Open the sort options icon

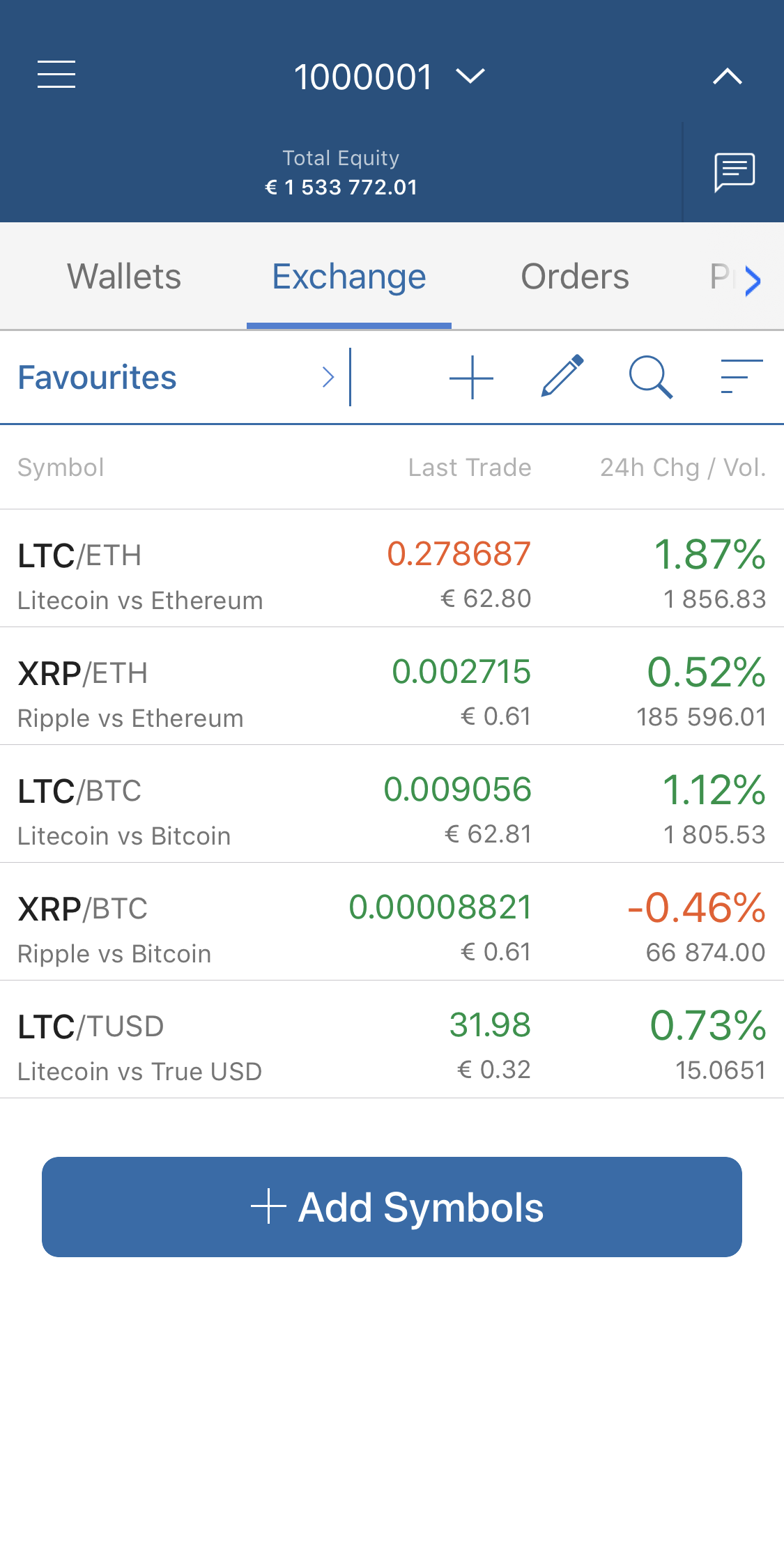[741, 376]
